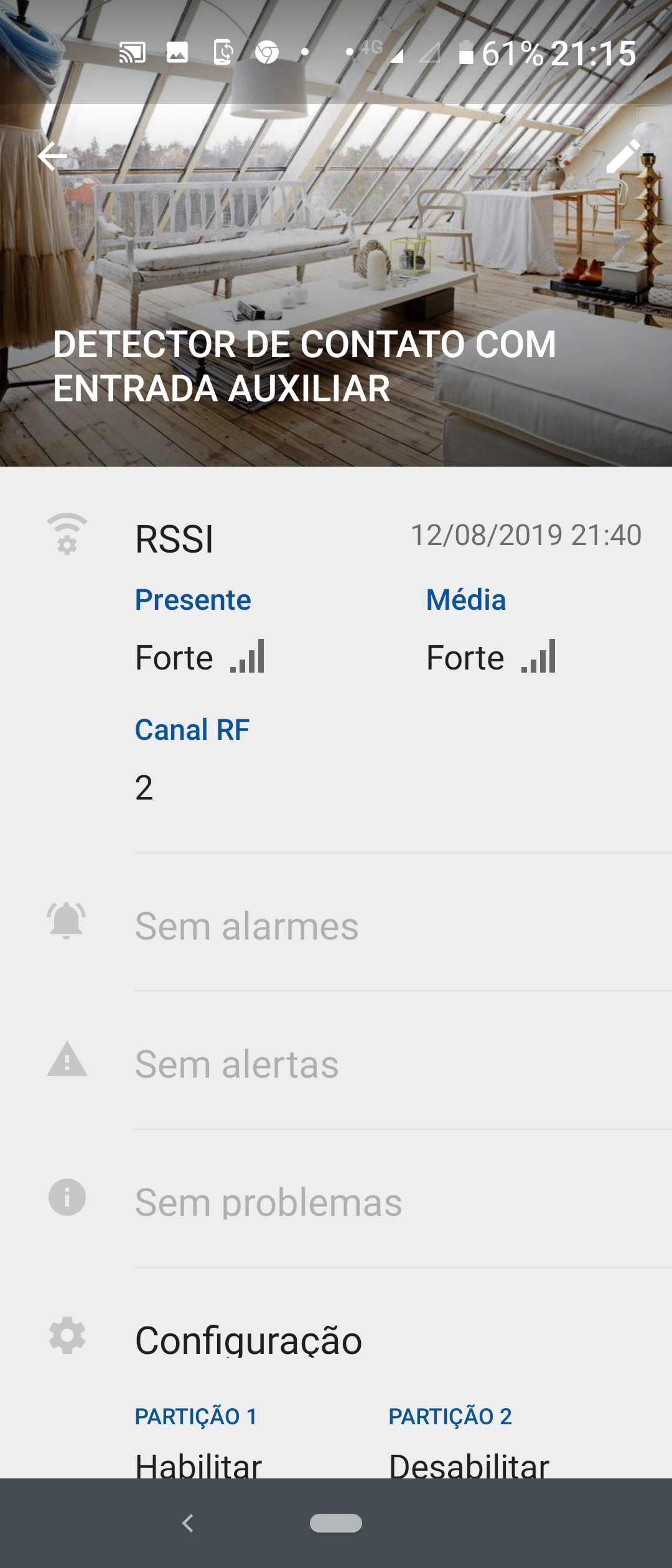Open the RSSI signal details

click(174, 539)
